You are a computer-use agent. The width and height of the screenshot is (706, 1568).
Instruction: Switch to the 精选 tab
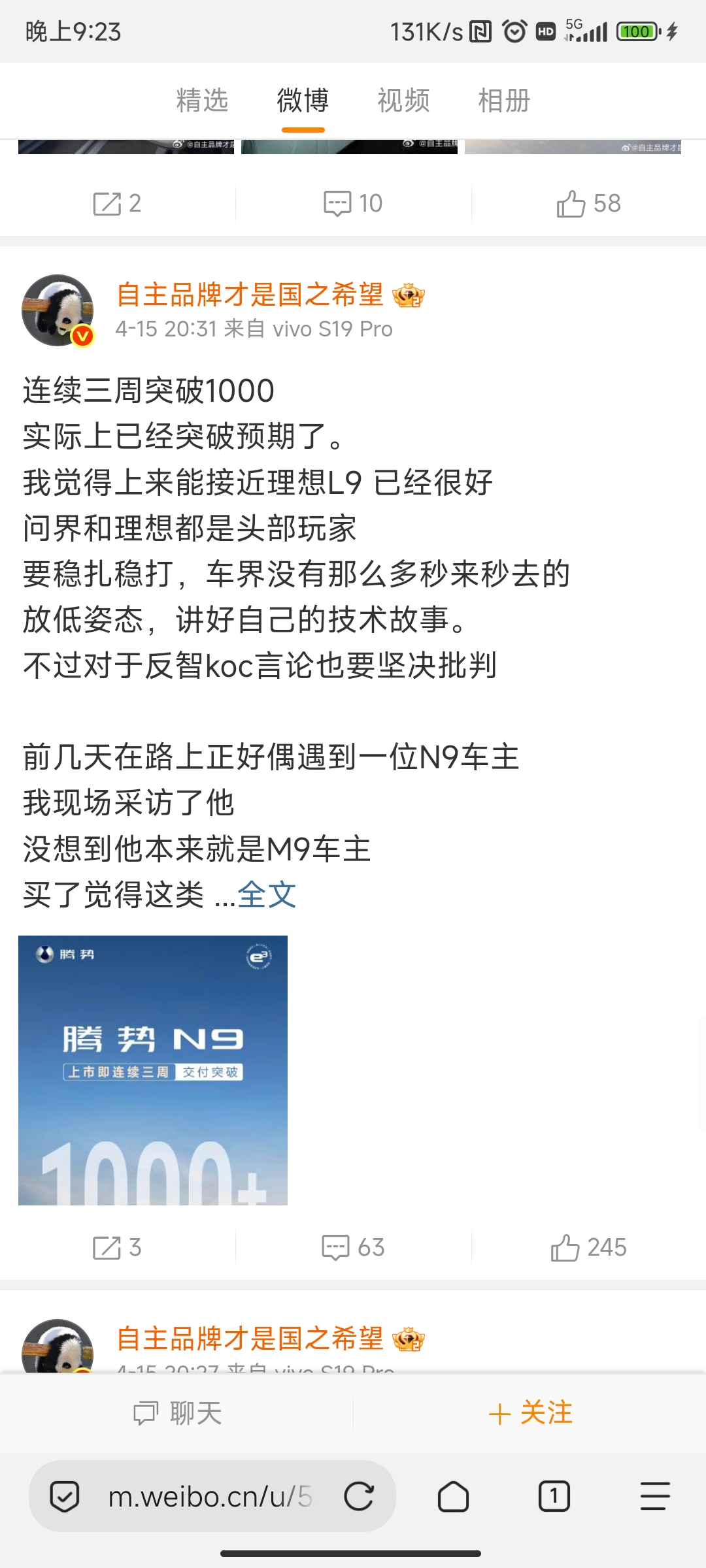202,101
